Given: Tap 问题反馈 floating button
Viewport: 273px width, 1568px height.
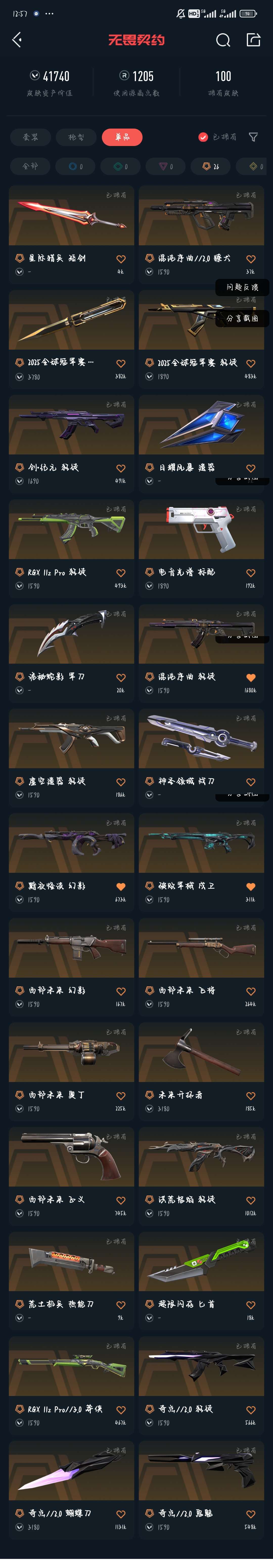Looking at the screenshot, I should click(242, 287).
